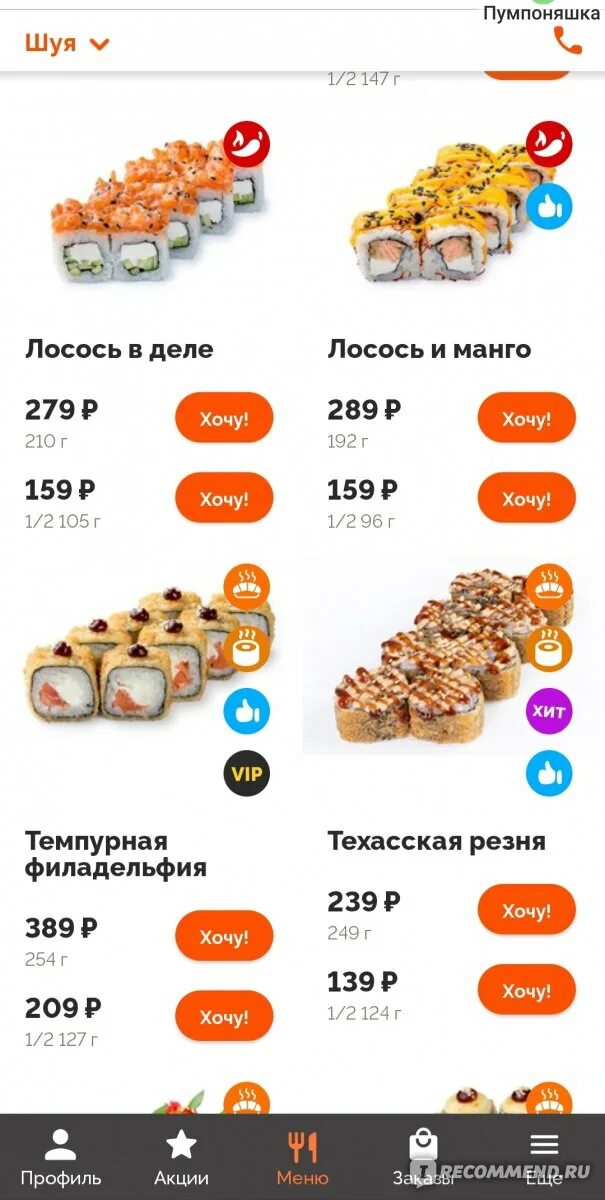Add half portion Лосось и манго 159 ₽
Screen dimensions: 605x1200
coord(527,498)
